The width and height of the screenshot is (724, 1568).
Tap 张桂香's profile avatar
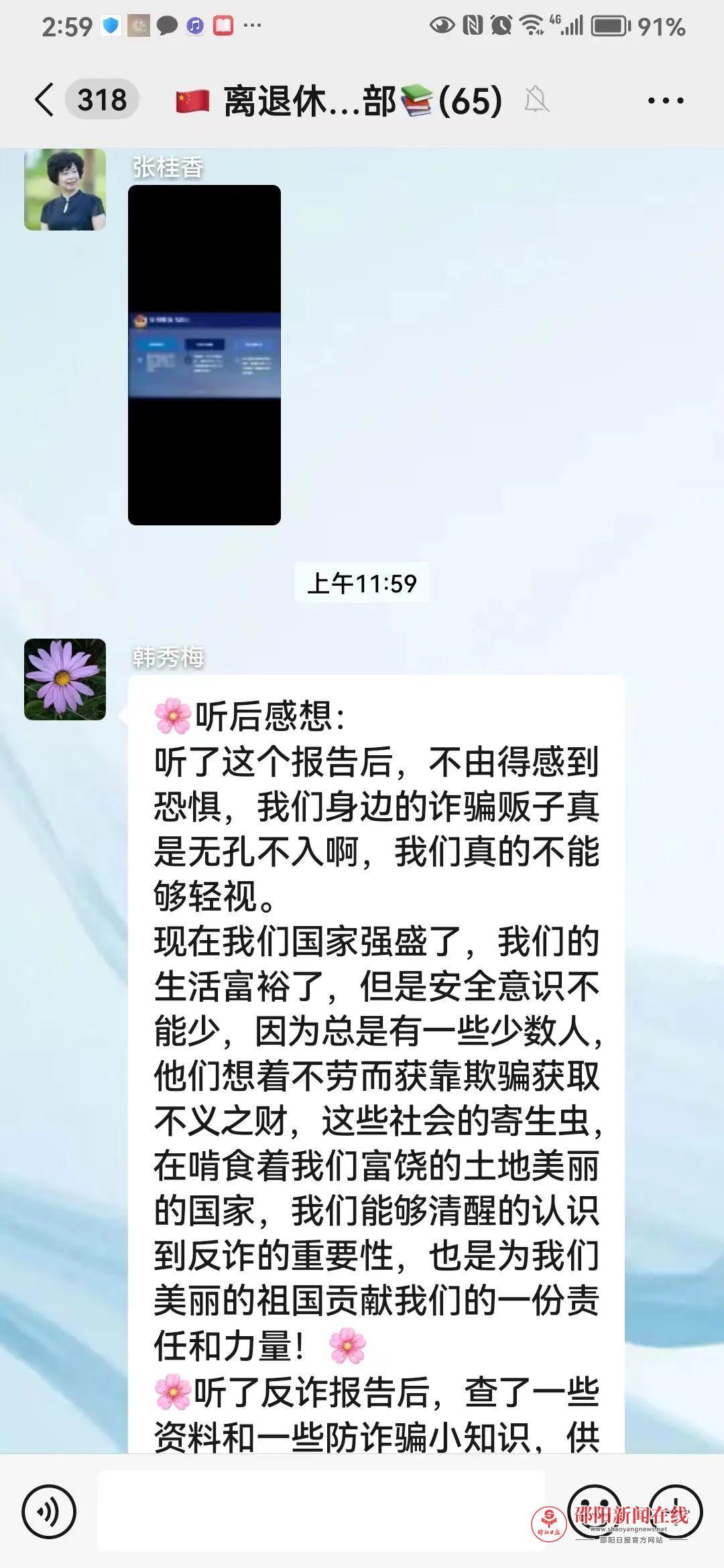65,190
